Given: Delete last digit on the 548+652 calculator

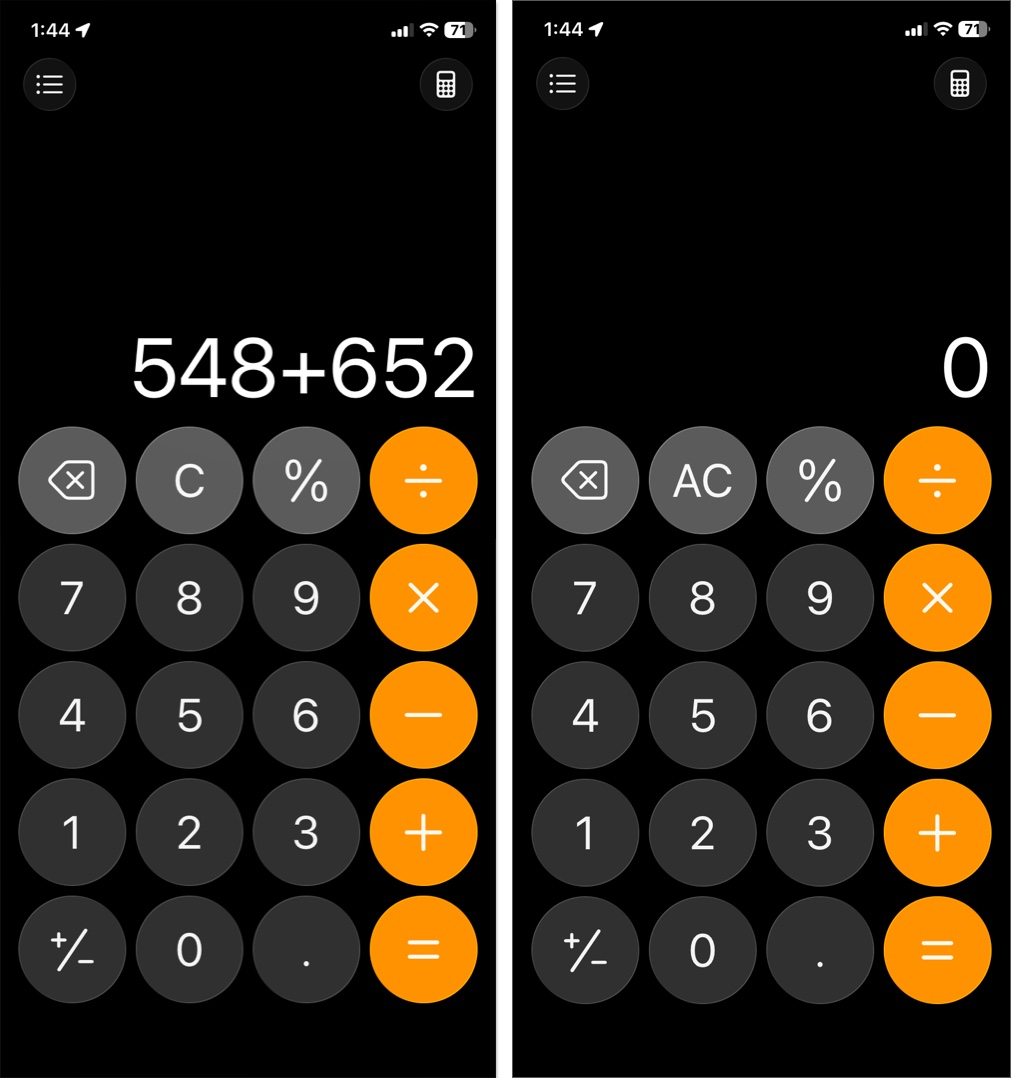Looking at the screenshot, I should [x=72, y=482].
